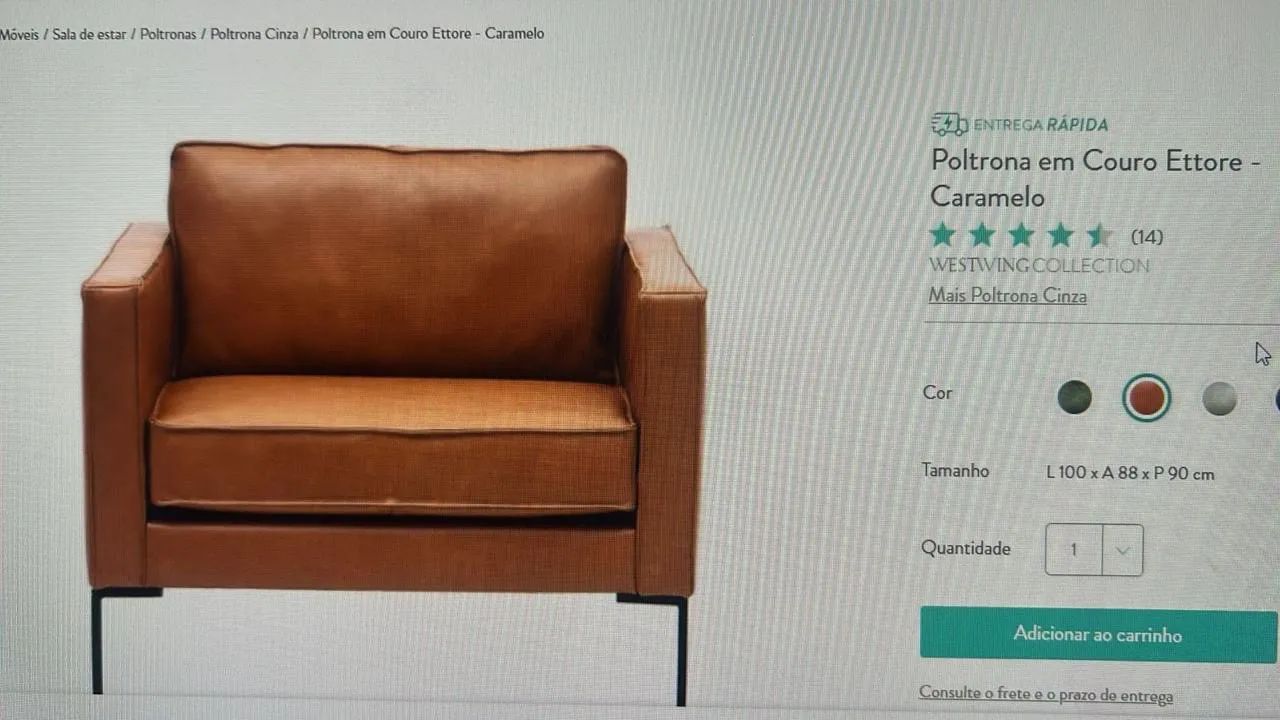The image size is (1280, 720).
Task: Select the dark green color swatch
Action: tap(1075, 398)
